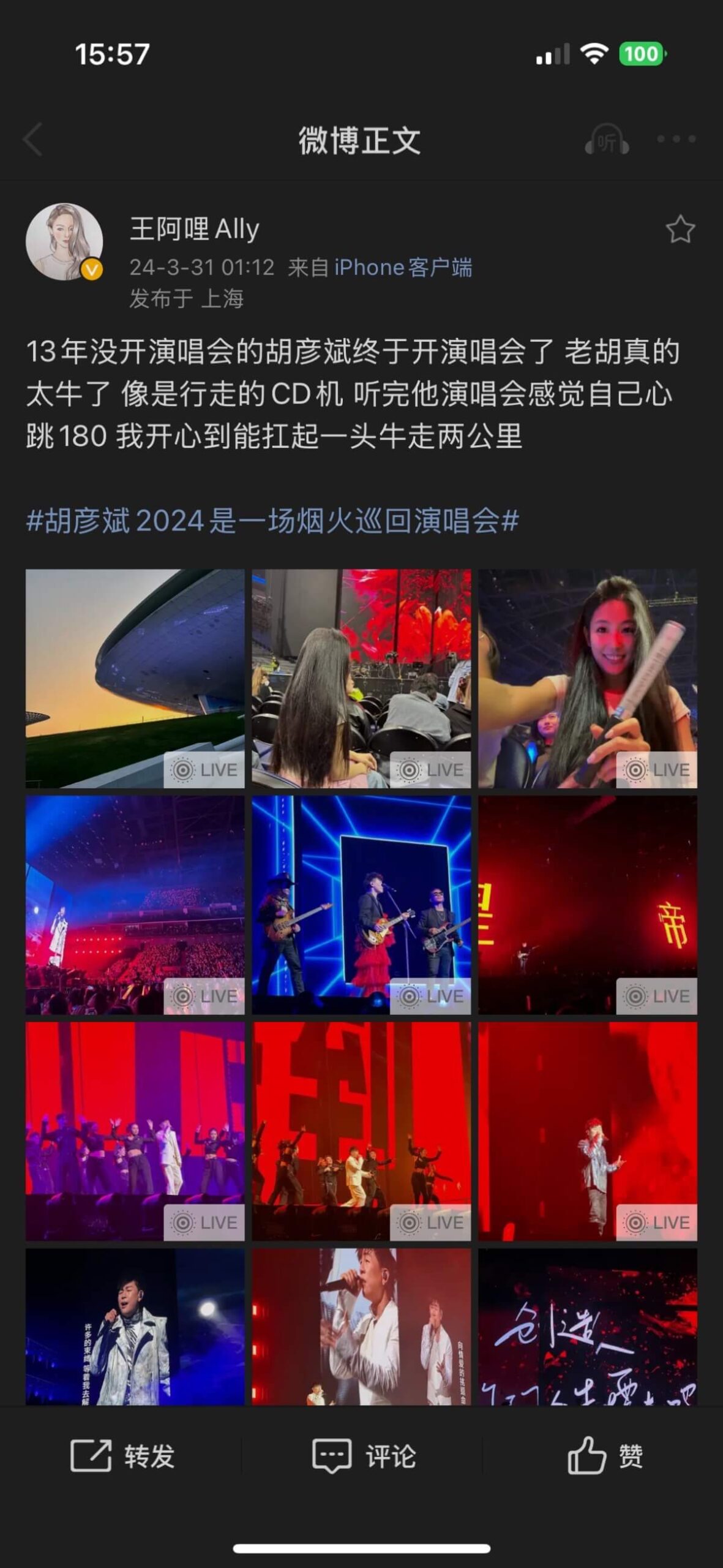The height and width of the screenshot is (1568, 723).
Task: Open the long-haired audience member photo
Action: (x=361, y=678)
